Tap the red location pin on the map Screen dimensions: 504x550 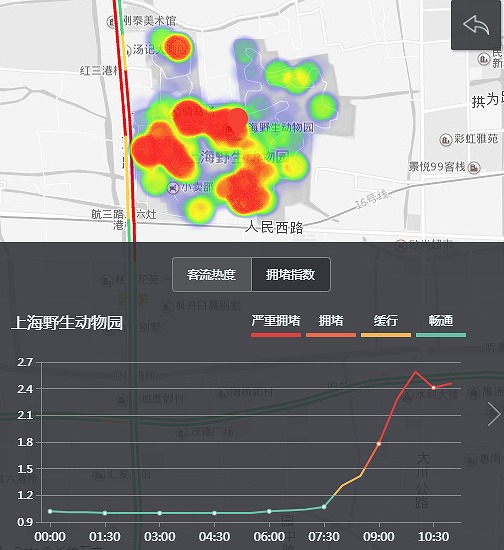[x=237, y=121]
